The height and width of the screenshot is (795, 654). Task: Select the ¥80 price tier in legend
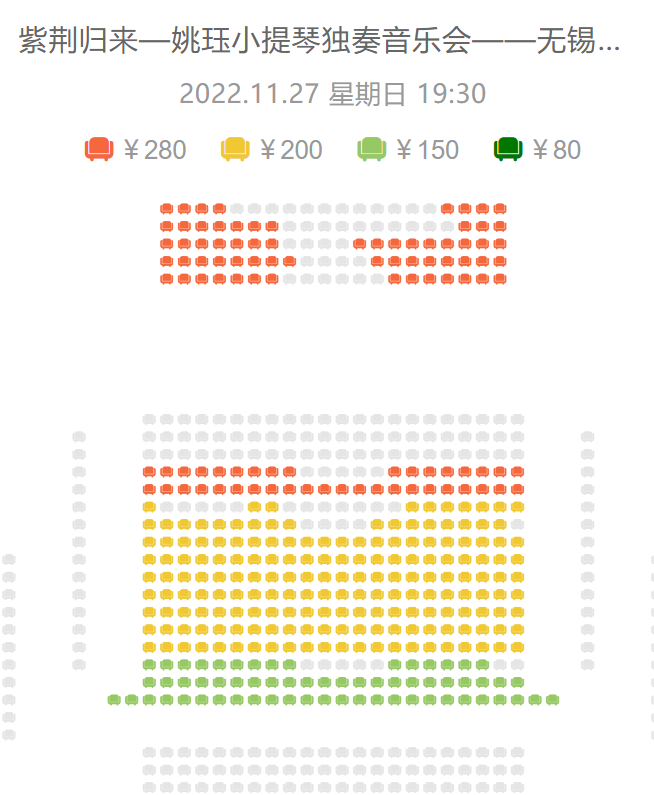click(538, 150)
